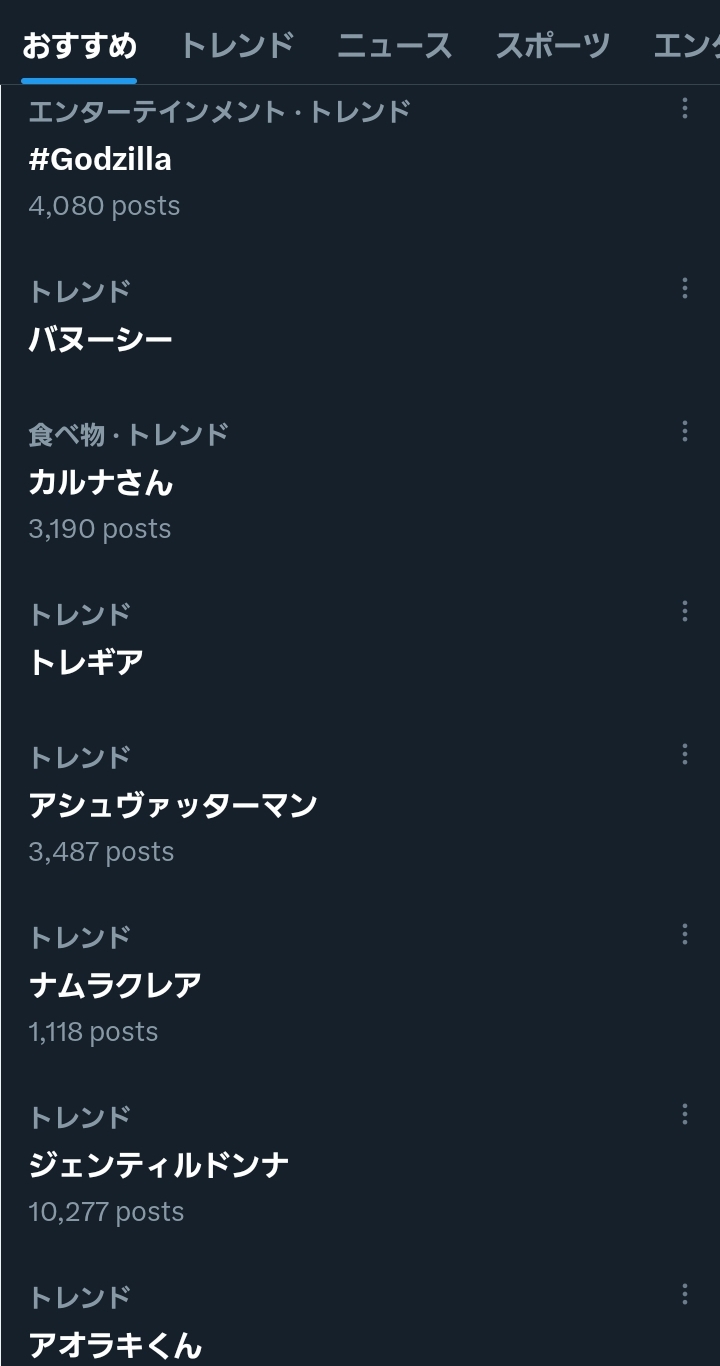
Task: View posts about カルナさん
Action: pos(101,483)
